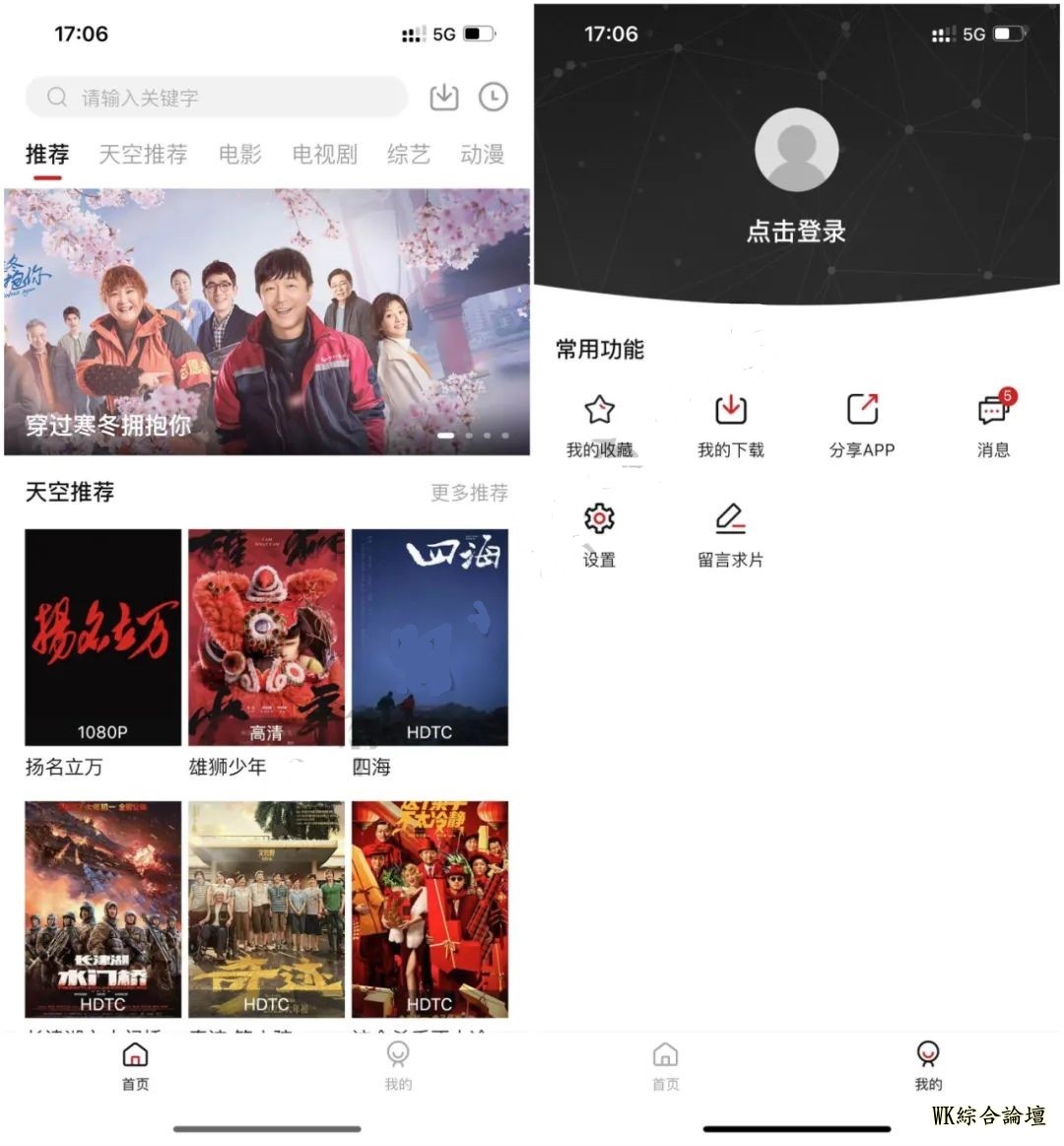This screenshot has height=1146, width=1064.
Task: Switch to the 电影 tab
Action: point(240,155)
